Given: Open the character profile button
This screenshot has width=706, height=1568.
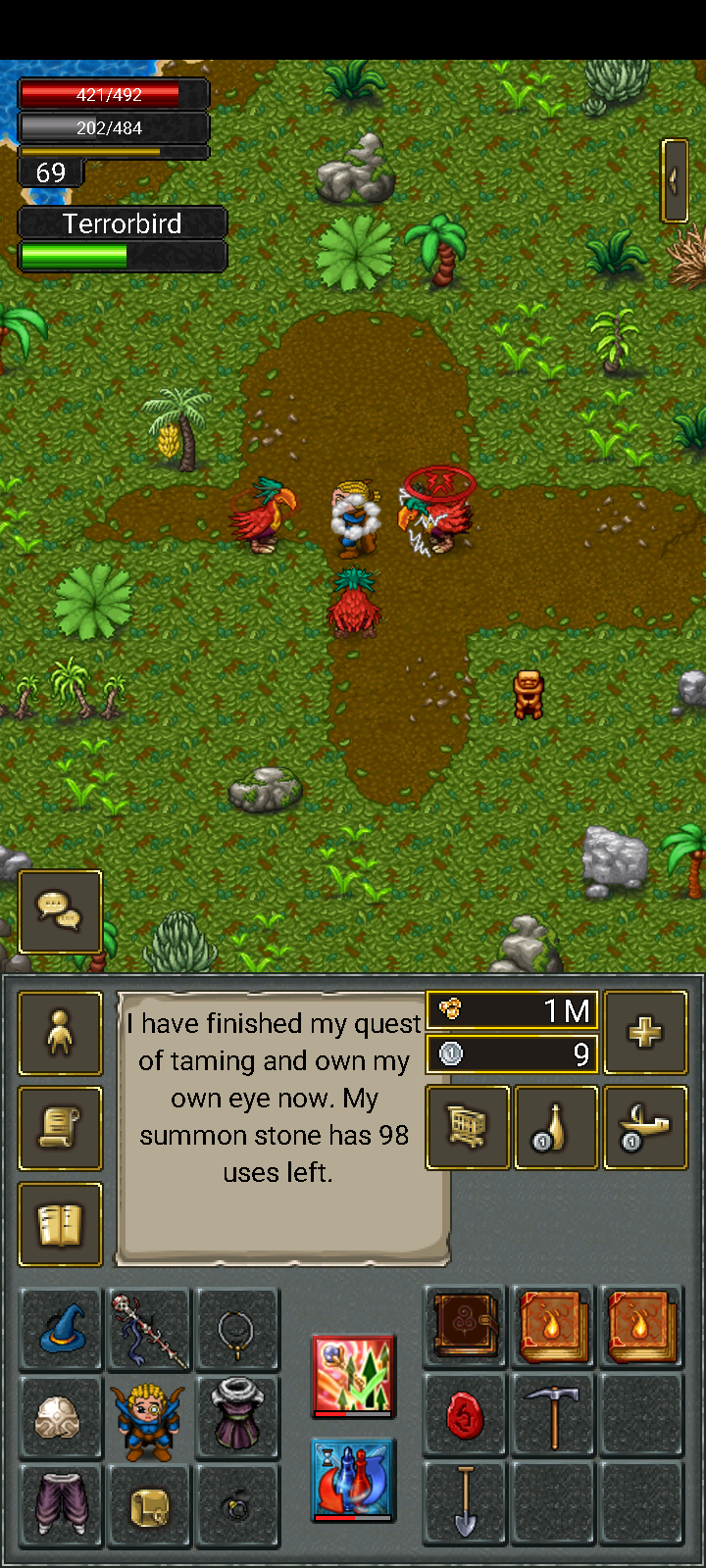Looking at the screenshot, I should (60, 1033).
